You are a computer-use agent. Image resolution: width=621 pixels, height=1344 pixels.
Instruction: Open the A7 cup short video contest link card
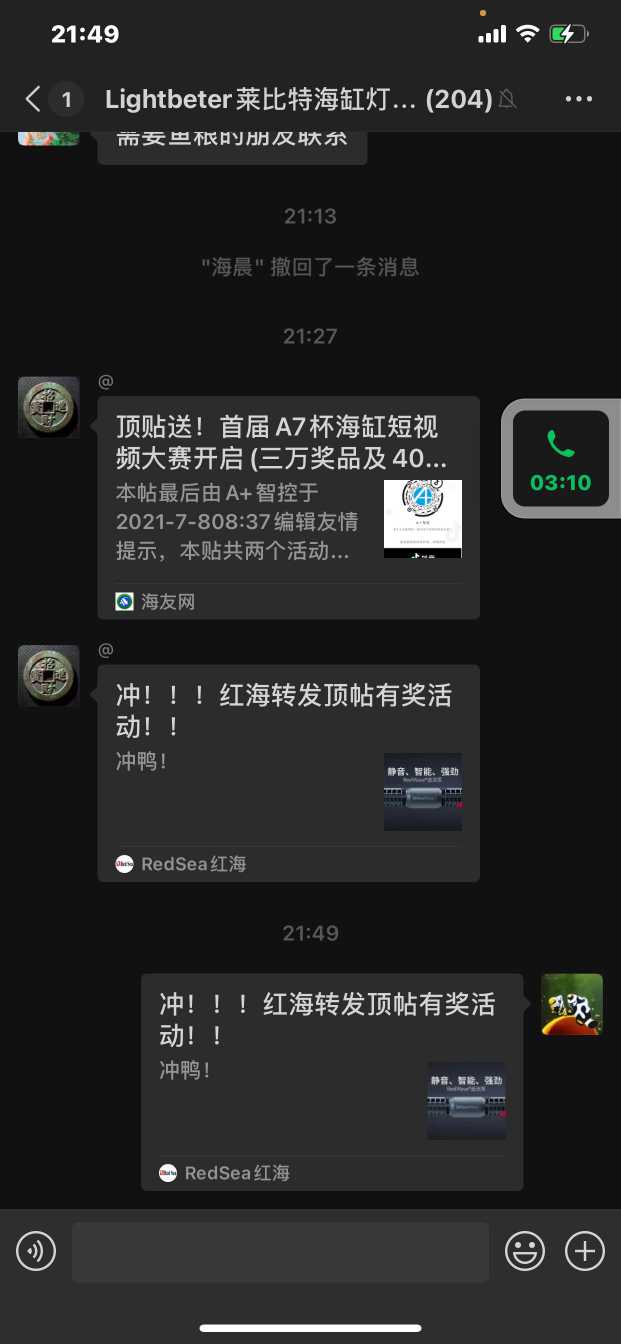(x=288, y=507)
